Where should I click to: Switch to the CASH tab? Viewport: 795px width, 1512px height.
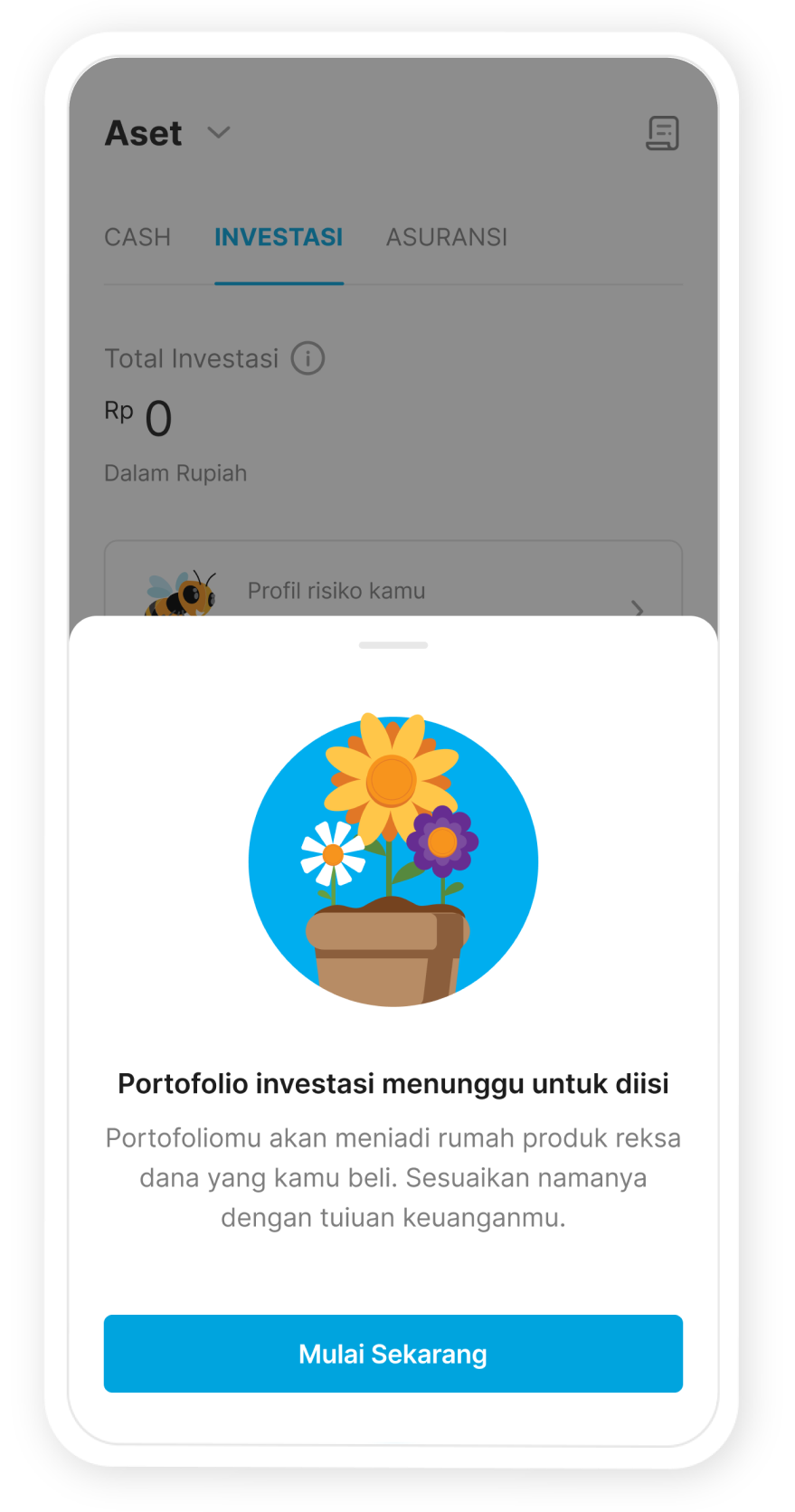click(x=137, y=237)
